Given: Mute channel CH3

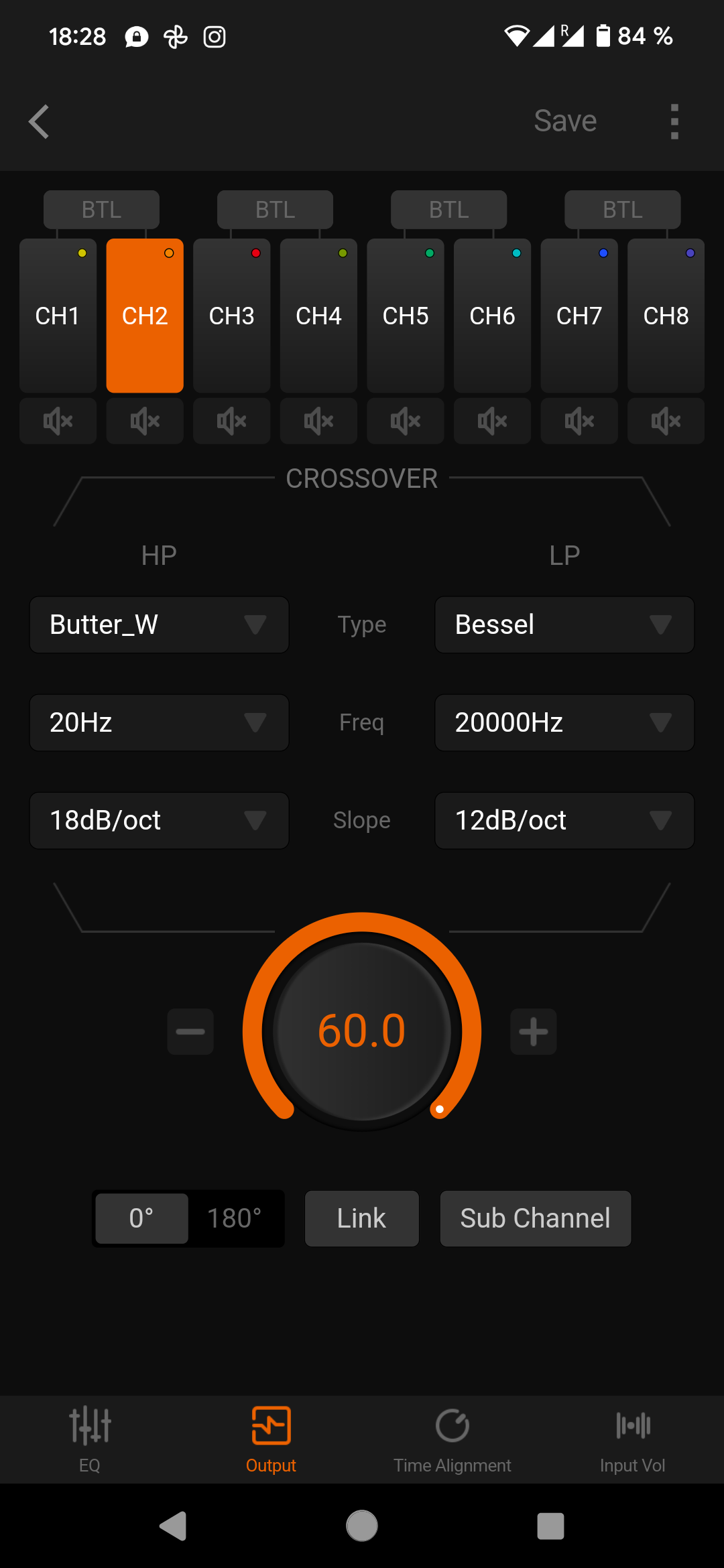Looking at the screenshot, I should [231, 421].
